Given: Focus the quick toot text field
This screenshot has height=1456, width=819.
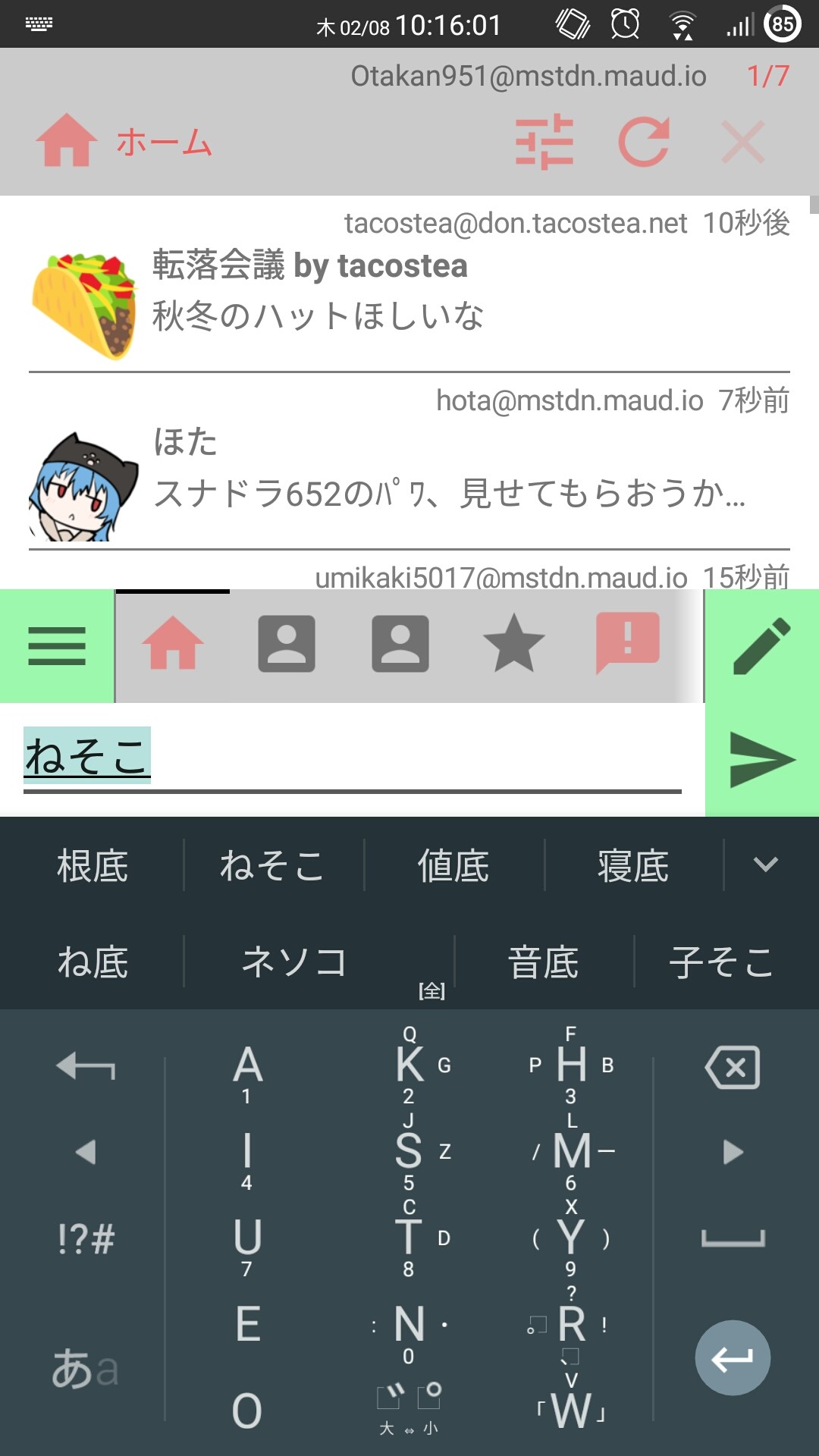Looking at the screenshot, I should (353, 758).
